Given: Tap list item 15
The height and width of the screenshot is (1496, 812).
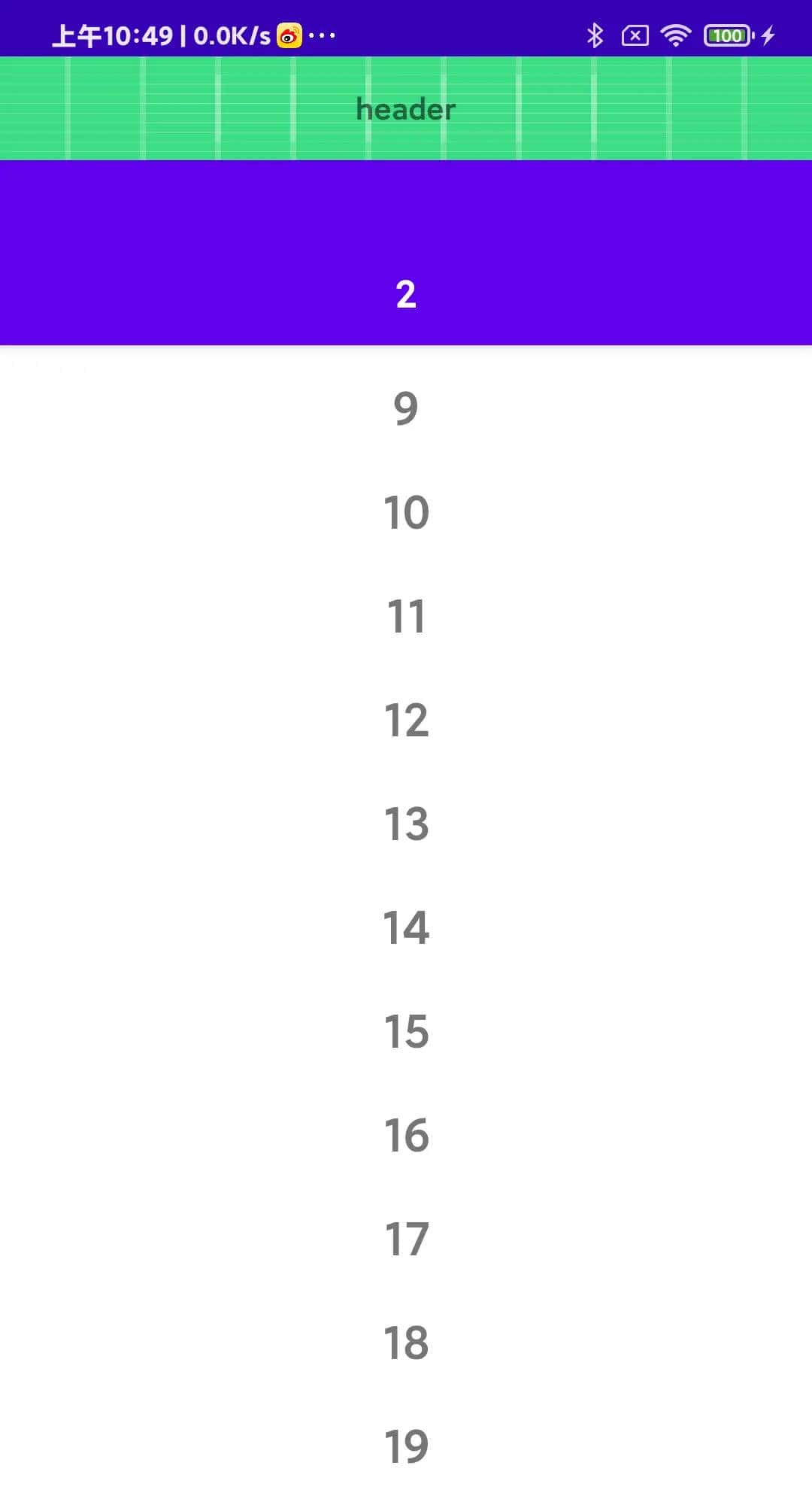Looking at the screenshot, I should 406,1032.
